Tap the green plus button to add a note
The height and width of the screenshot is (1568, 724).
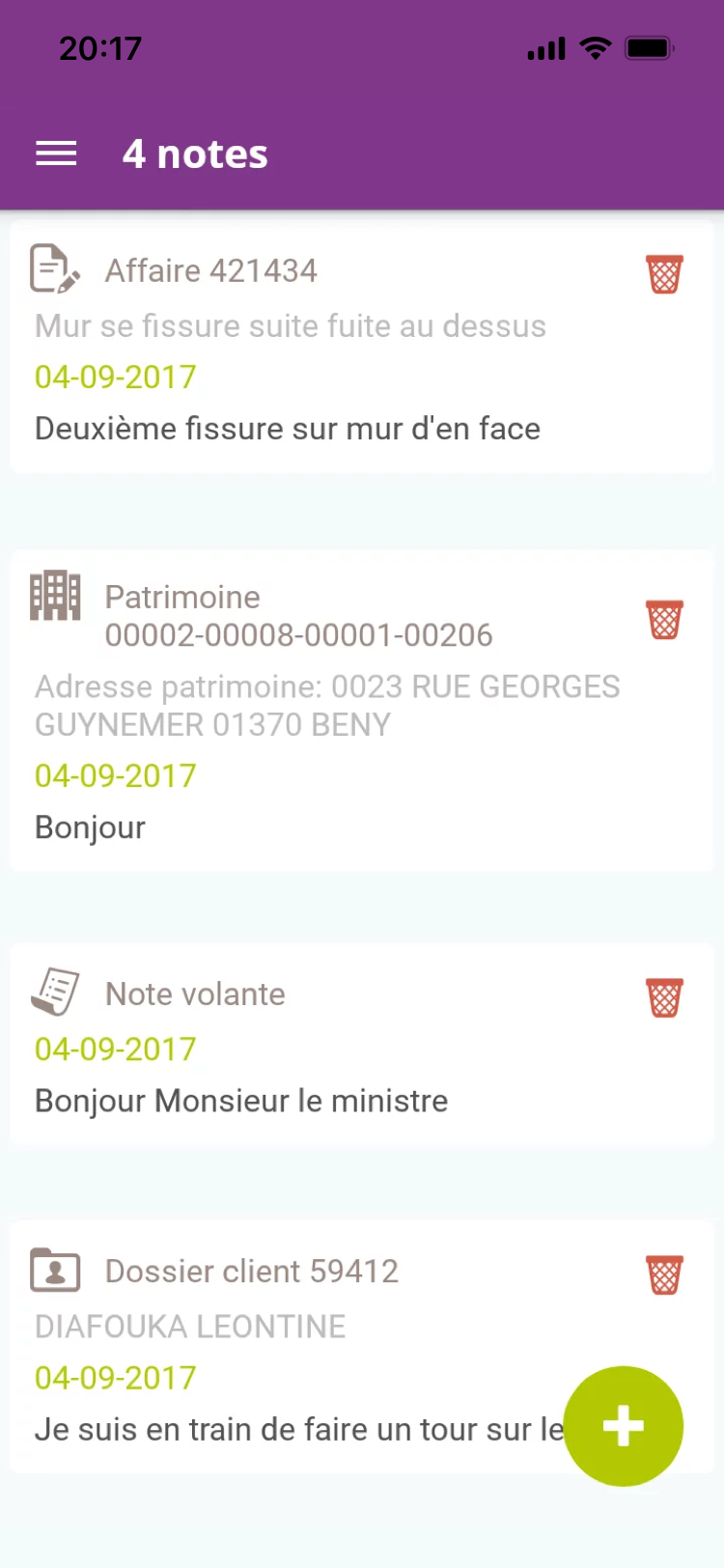click(x=624, y=1425)
